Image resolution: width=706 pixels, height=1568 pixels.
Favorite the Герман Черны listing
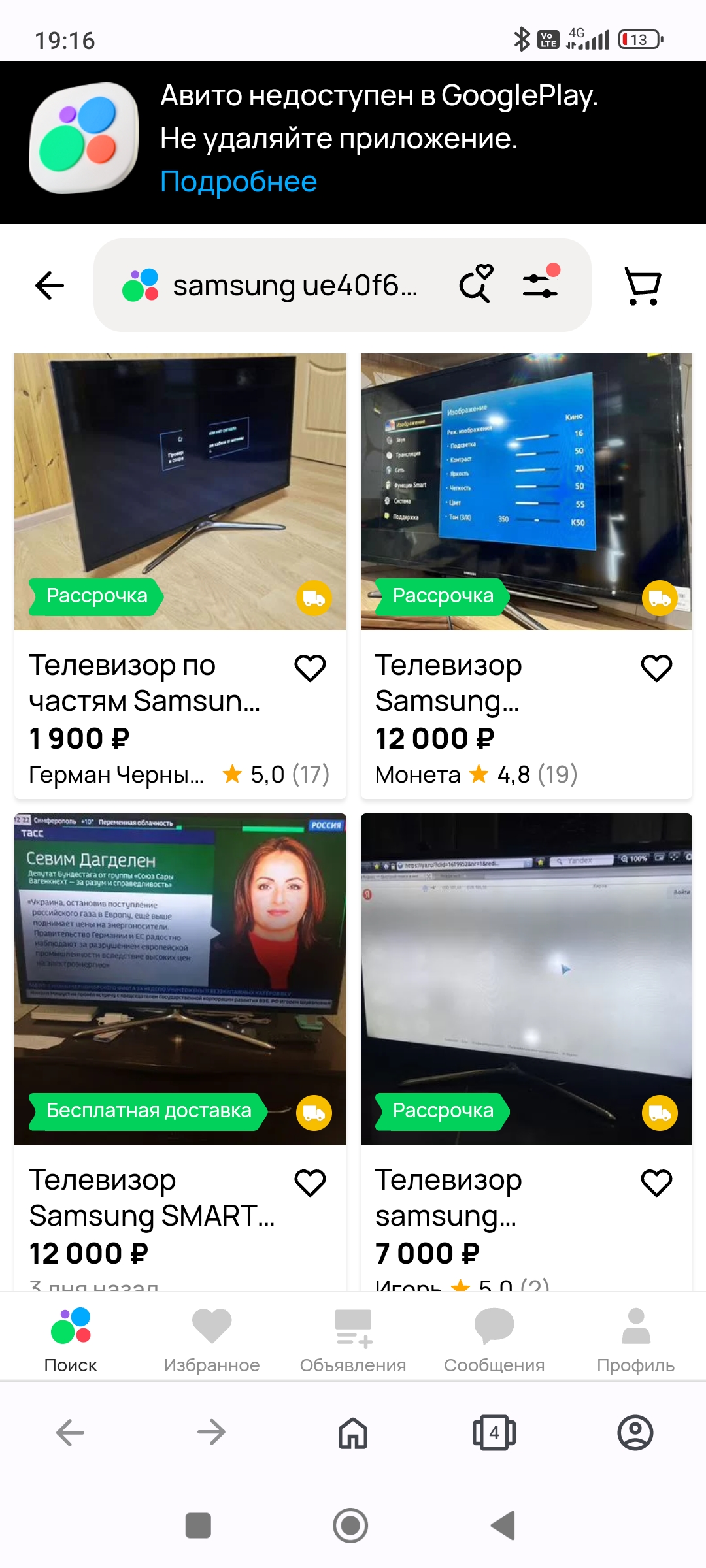pos(310,668)
